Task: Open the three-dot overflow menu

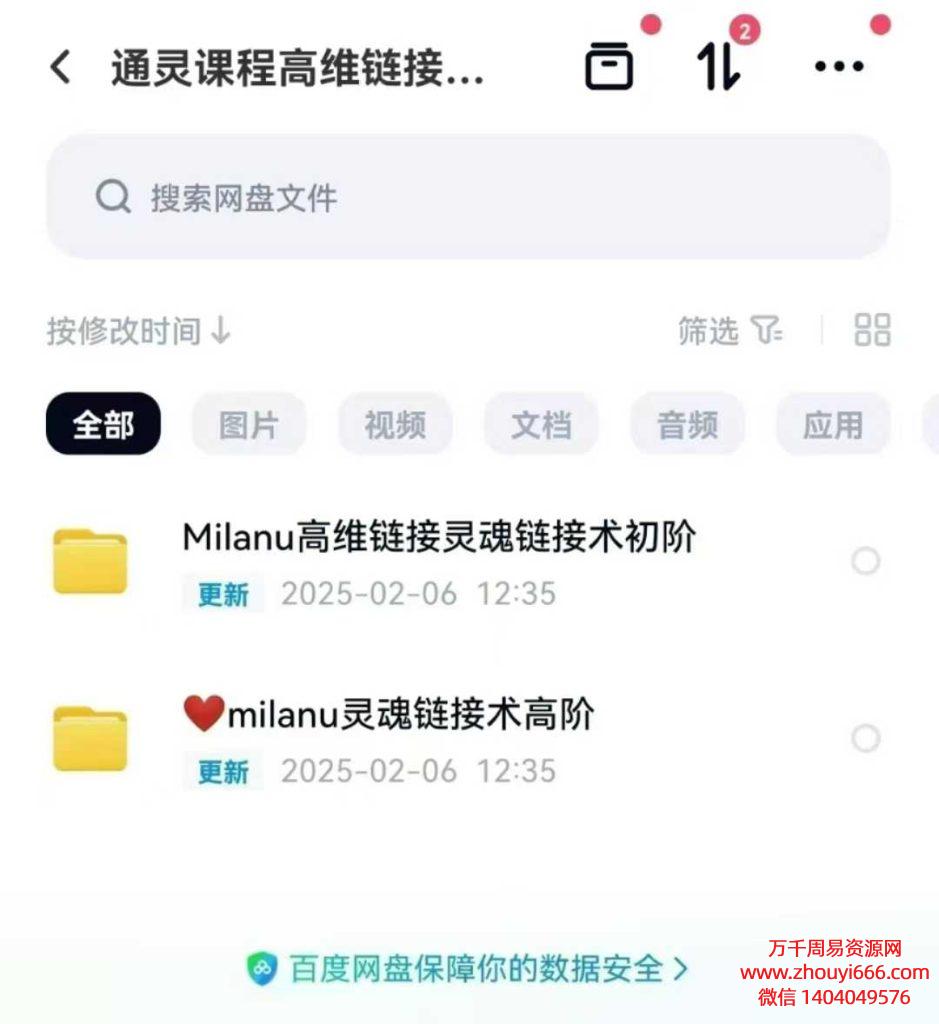Action: pos(839,67)
